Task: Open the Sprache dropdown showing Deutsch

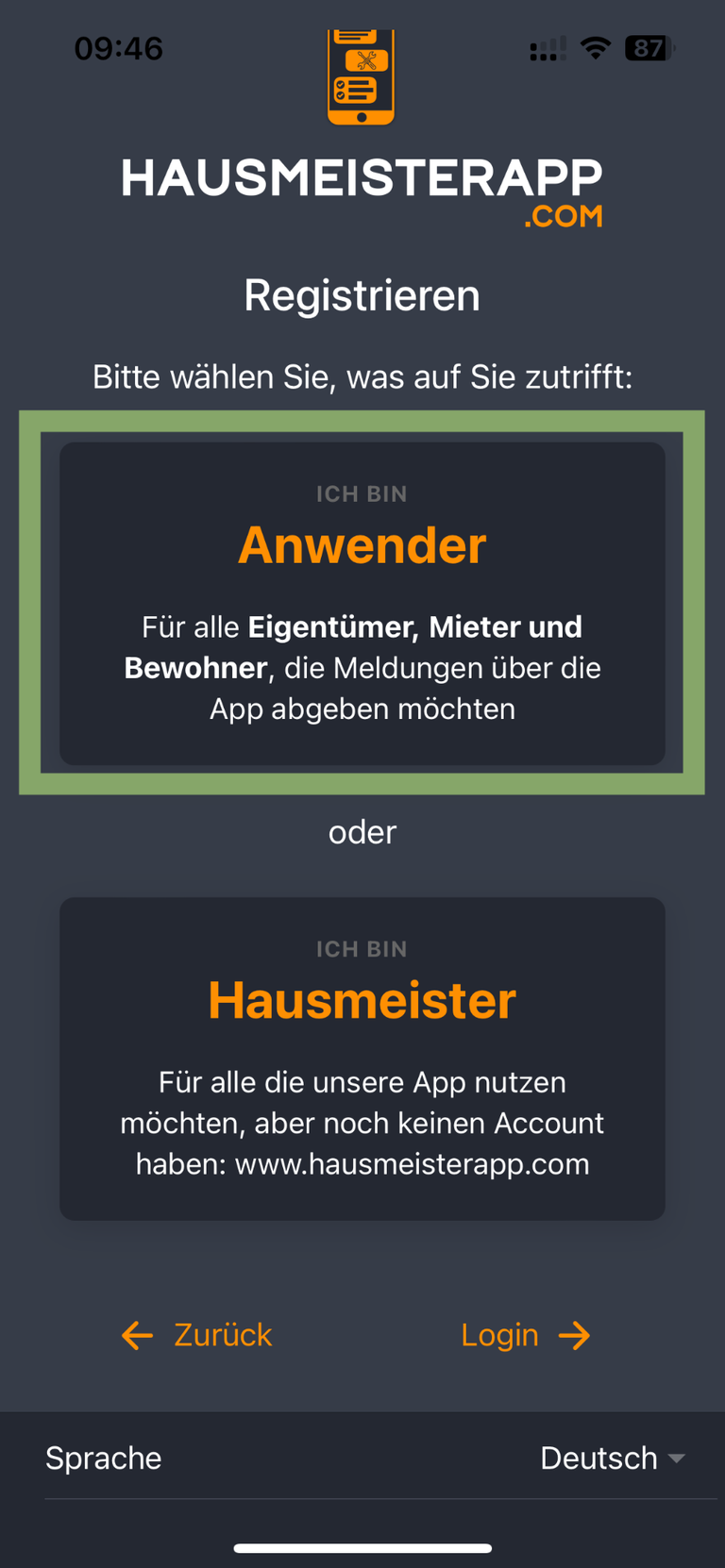Action: click(611, 1458)
